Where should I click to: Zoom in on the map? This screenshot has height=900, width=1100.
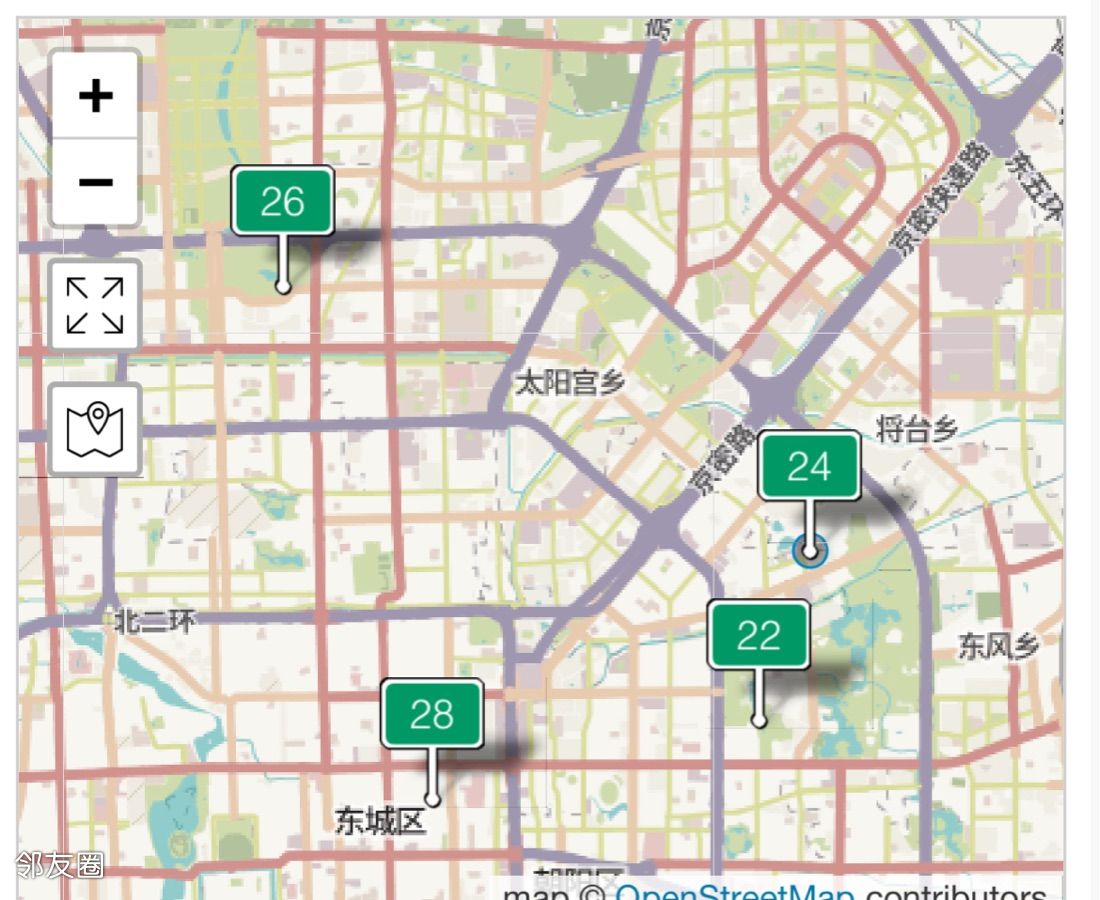(x=95, y=96)
